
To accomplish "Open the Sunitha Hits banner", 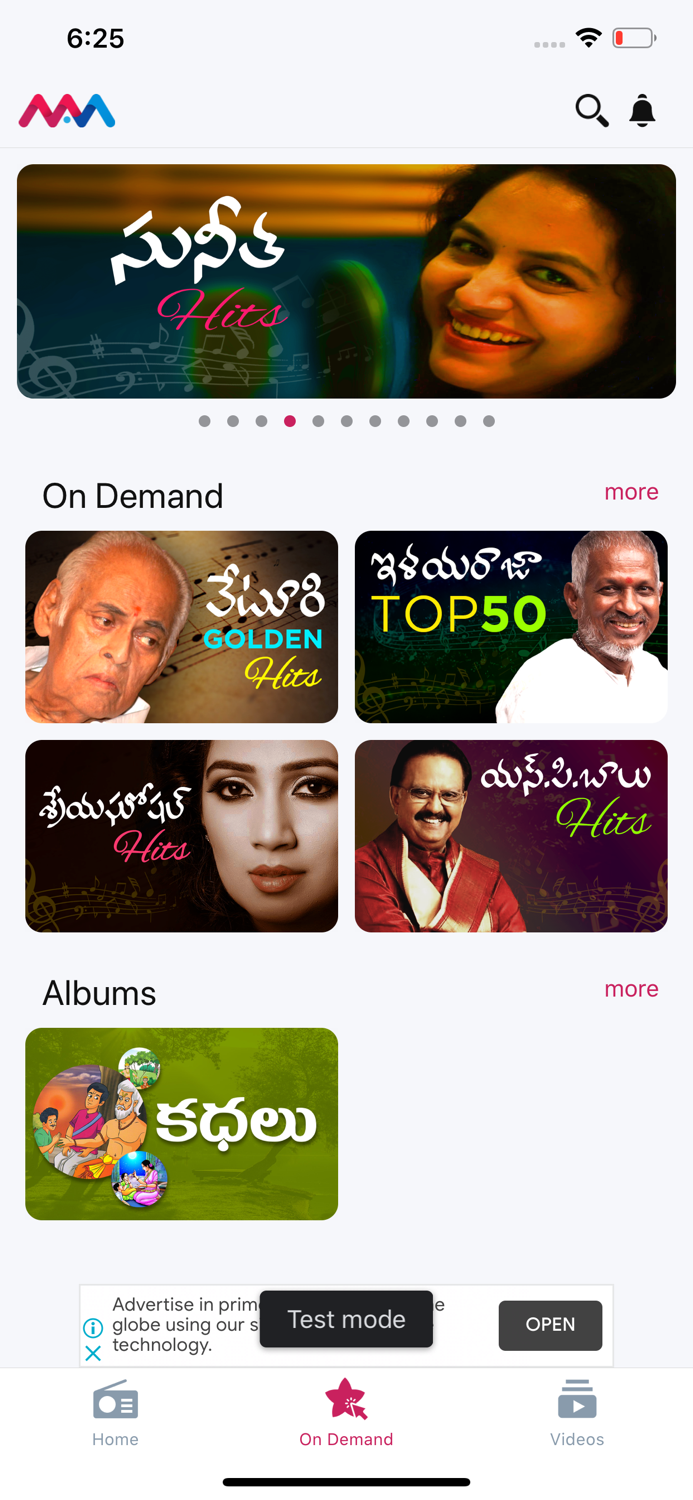I will (x=346, y=281).
